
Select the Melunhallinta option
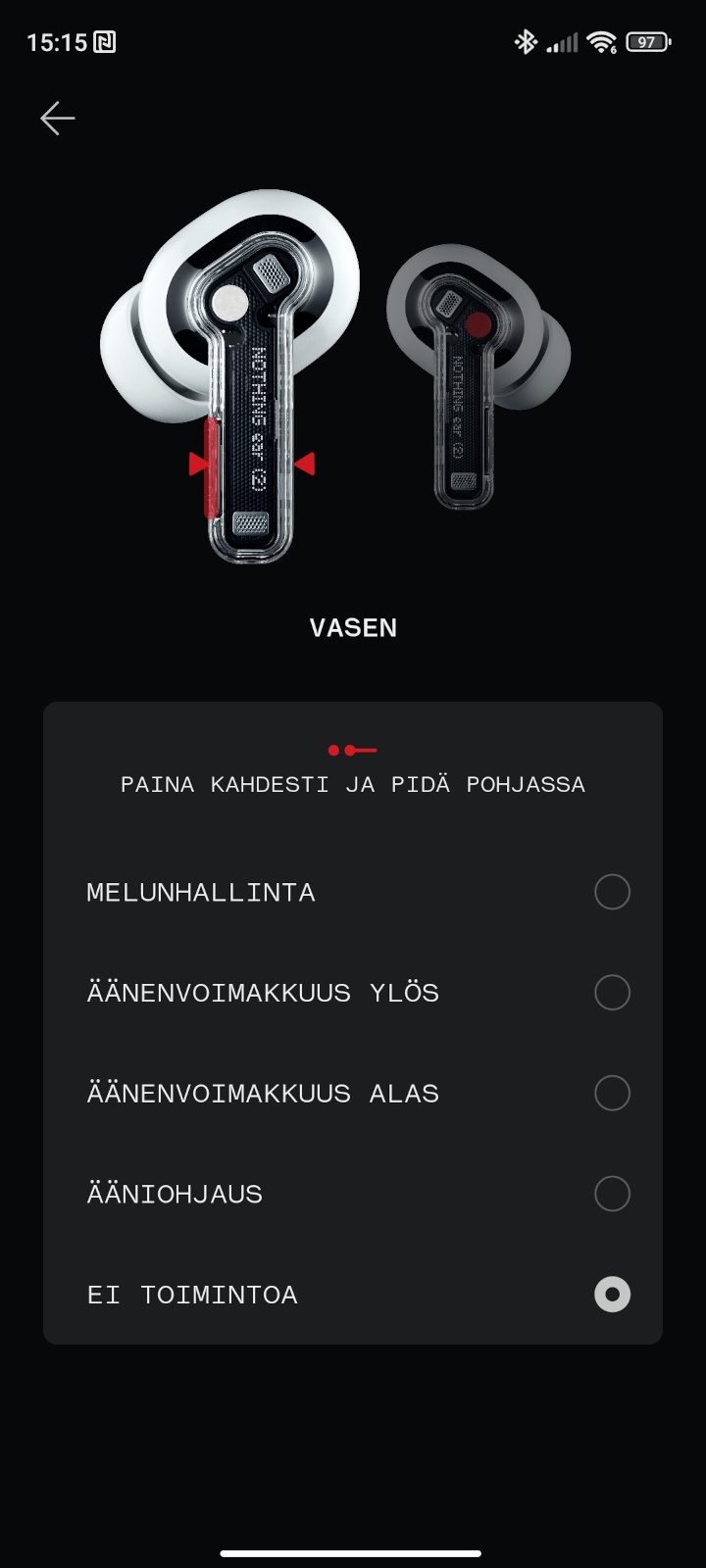tap(353, 892)
